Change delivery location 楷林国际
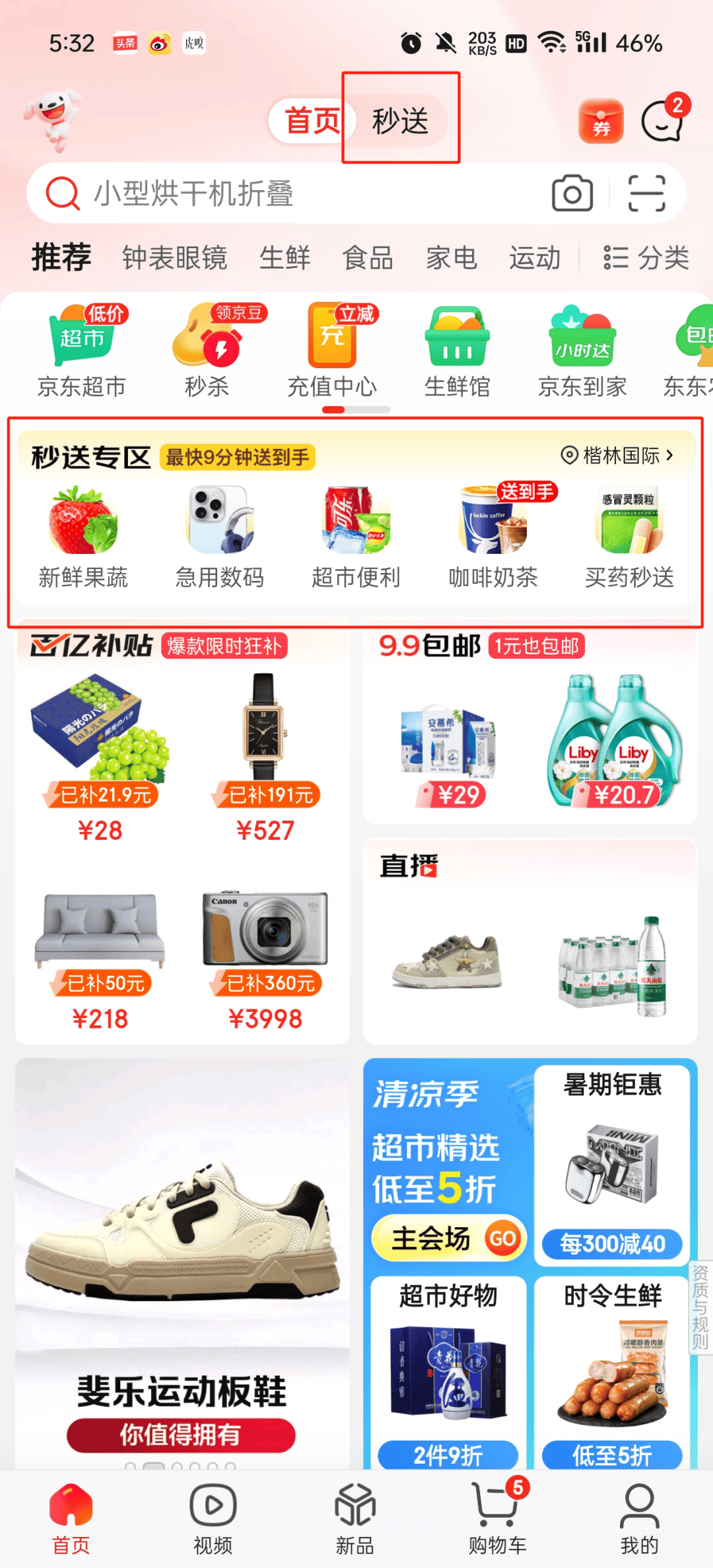Viewport: 713px width, 1568px height. pyautogui.click(x=617, y=456)
